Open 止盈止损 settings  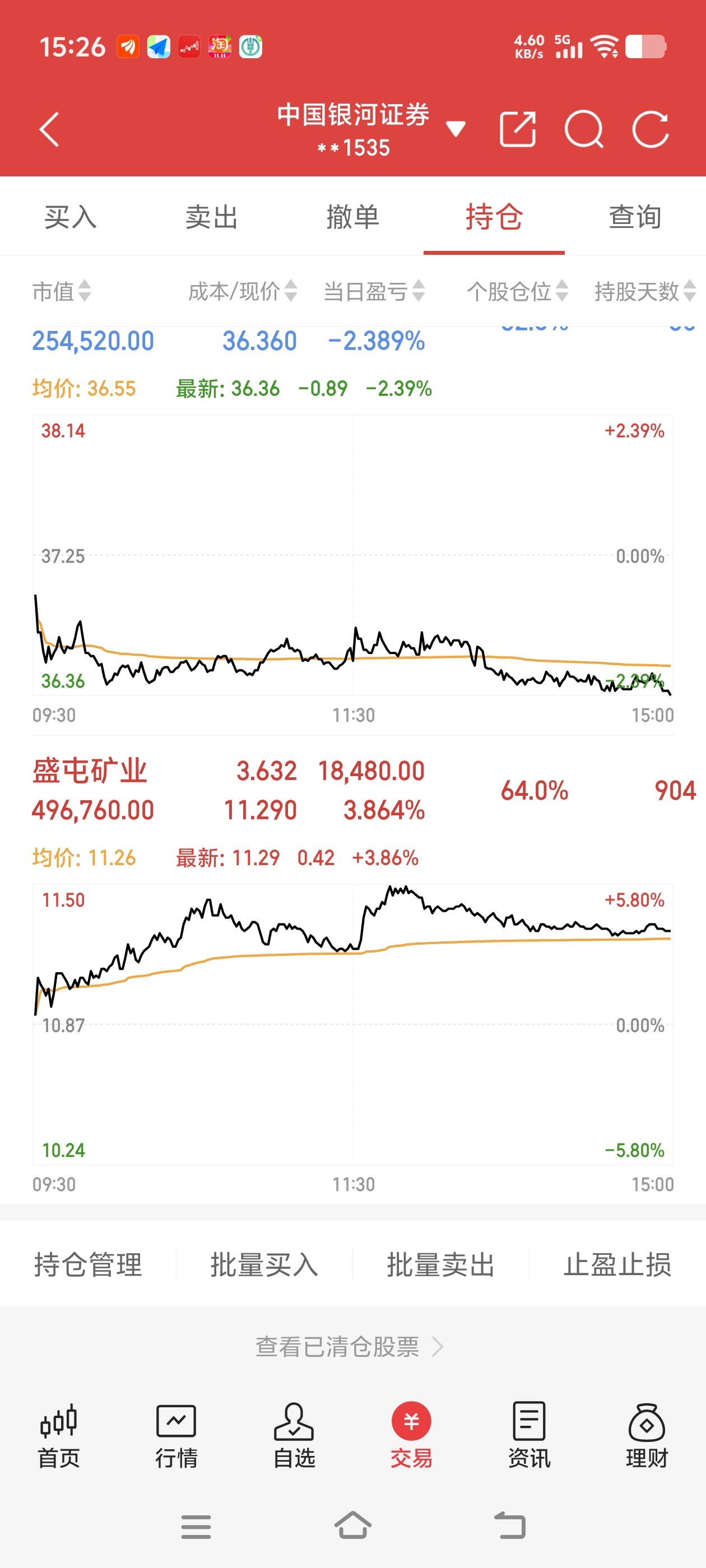click(x=617, y=1264)
